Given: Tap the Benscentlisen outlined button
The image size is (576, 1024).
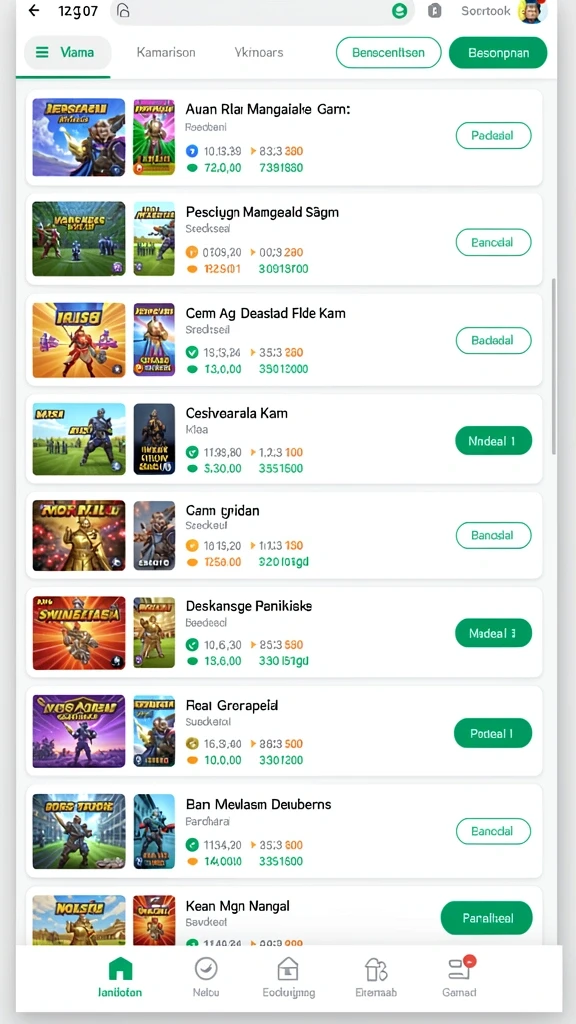Looking at the screenshot, I should click(389, 53).
